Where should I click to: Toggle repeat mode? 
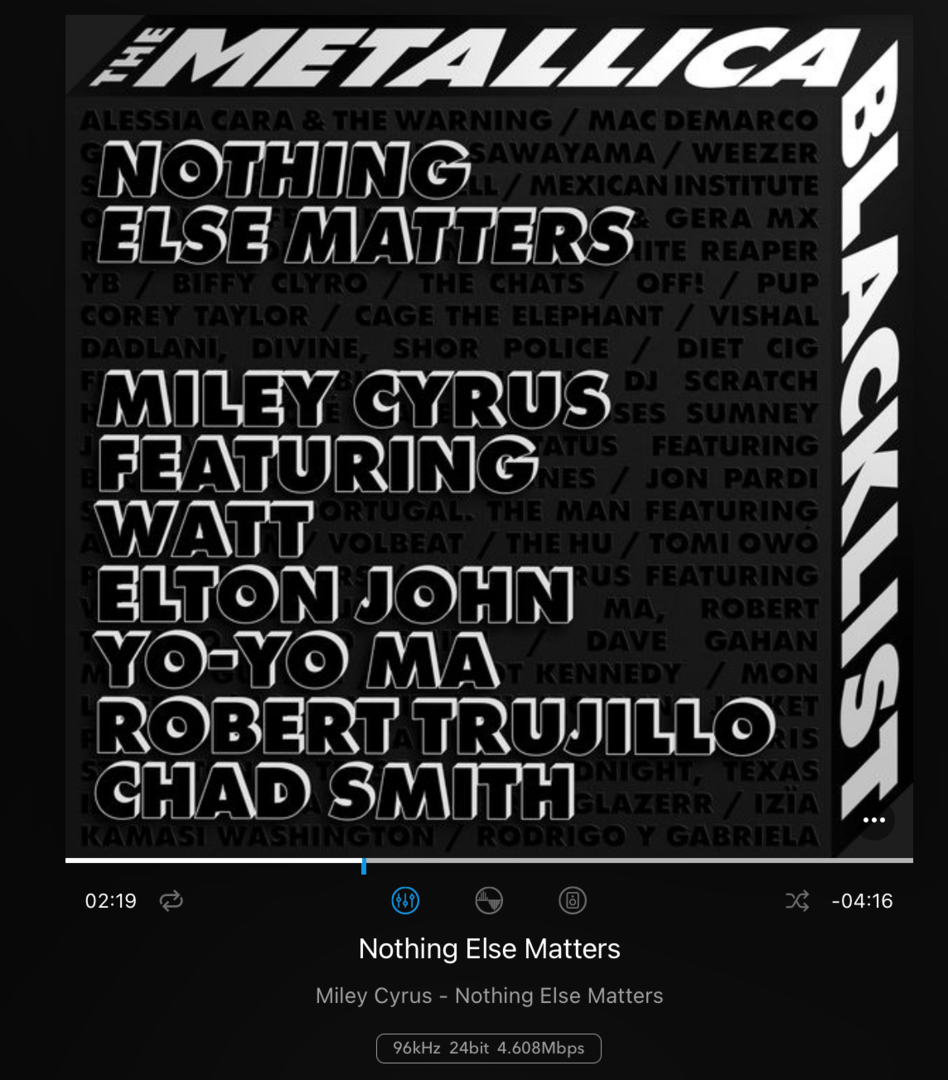[171, 901]
